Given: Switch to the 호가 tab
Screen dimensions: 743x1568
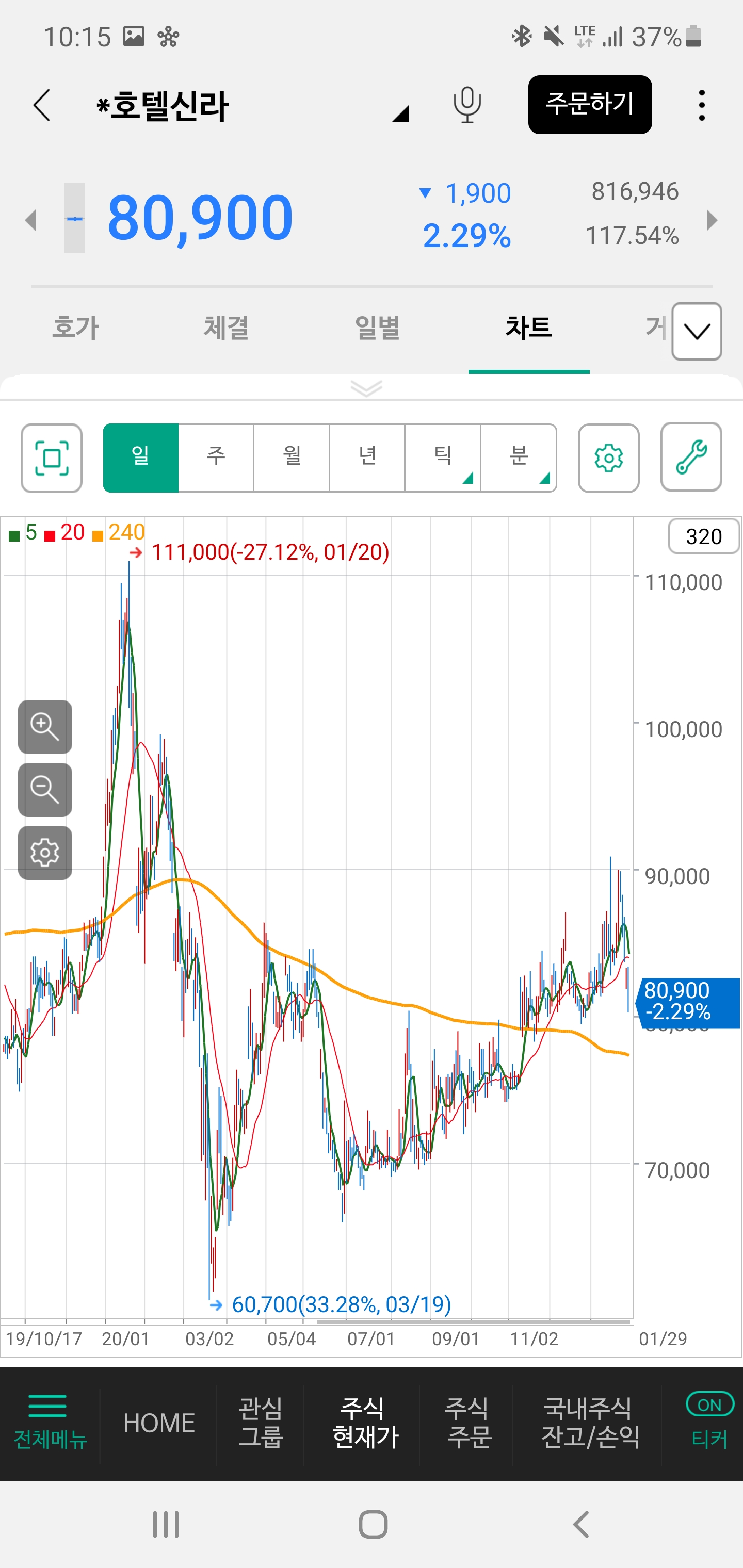Looking at the screenshot, I should pos(75,328).
